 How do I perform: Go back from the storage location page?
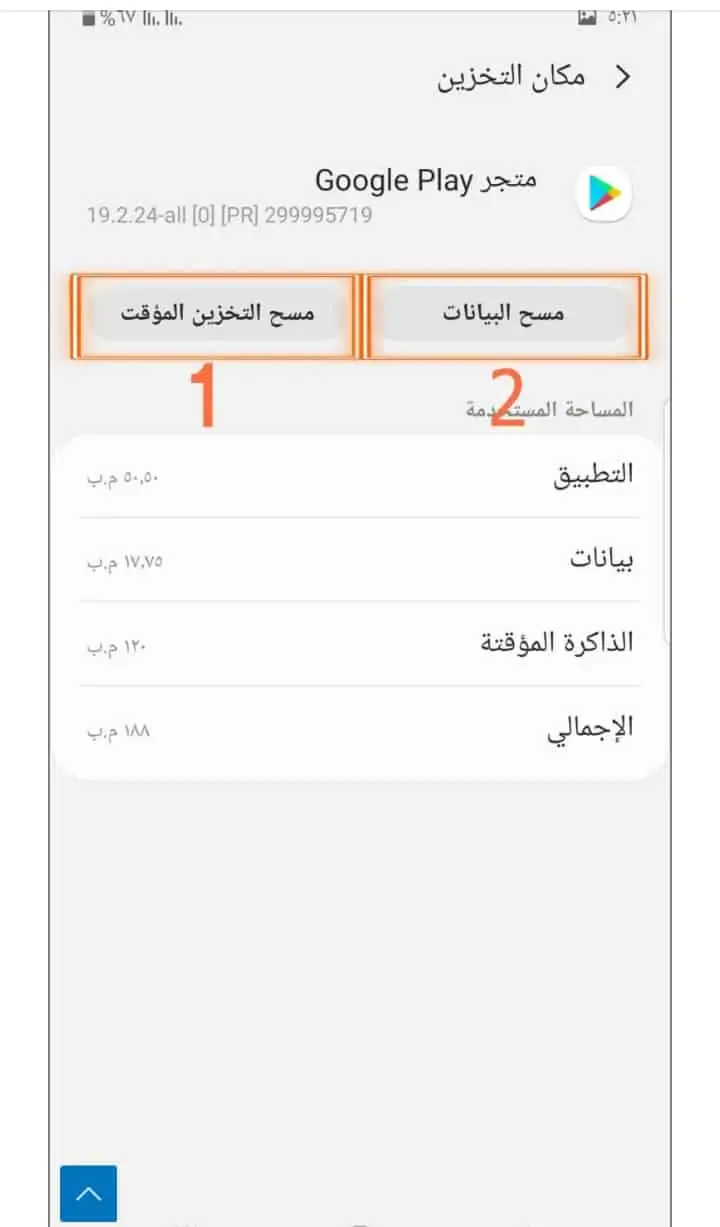[x=623, y=78]
